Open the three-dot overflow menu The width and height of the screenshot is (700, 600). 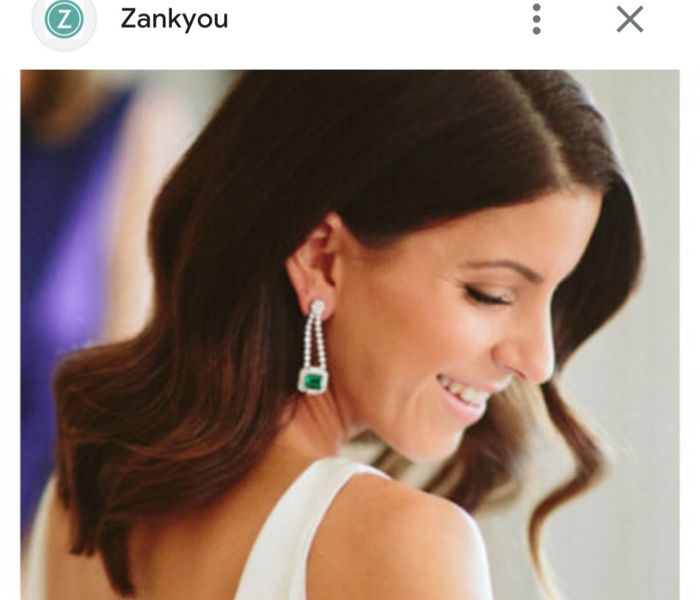(x=537, y=19)
